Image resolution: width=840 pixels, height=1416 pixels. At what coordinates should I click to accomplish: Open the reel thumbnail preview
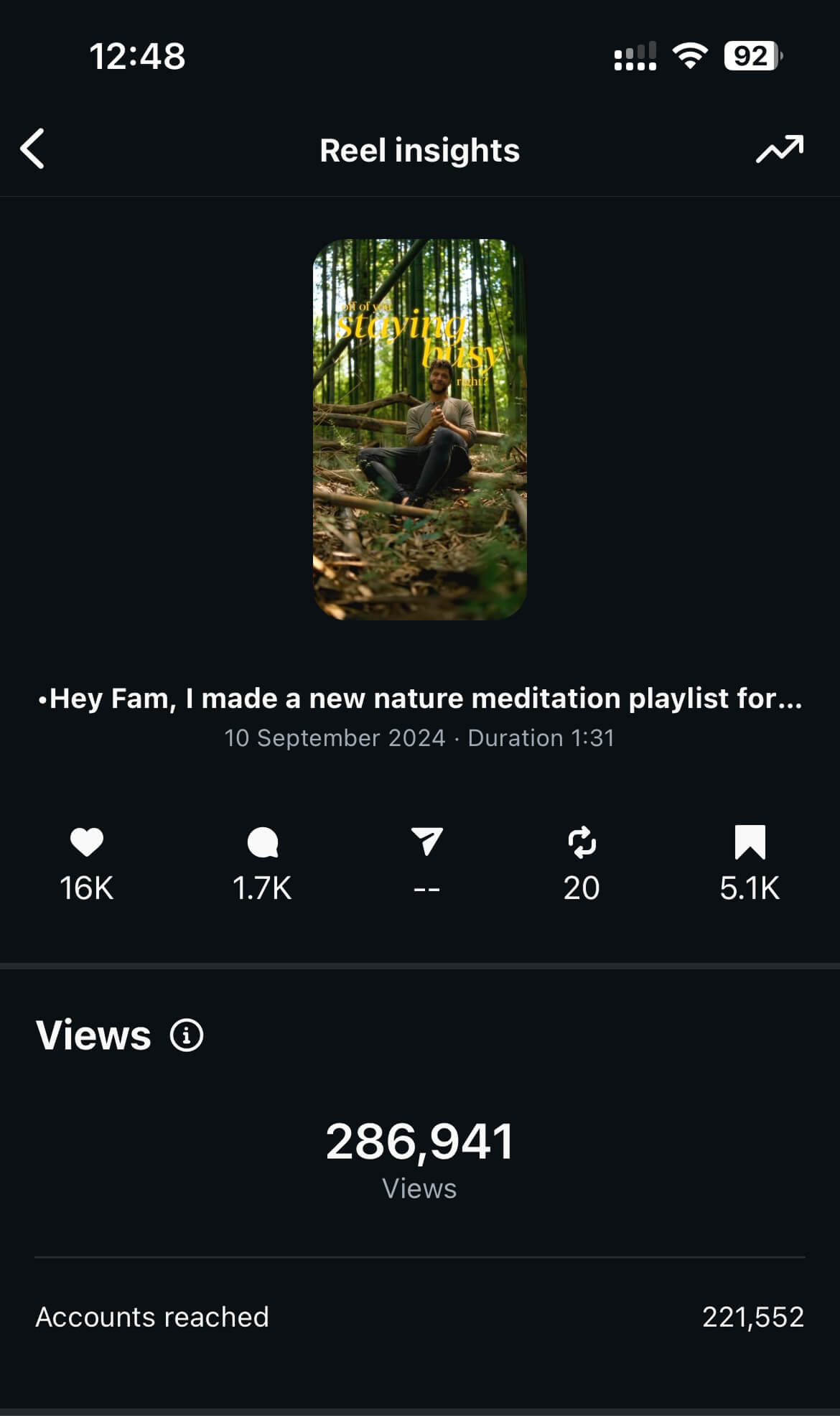(420, 429)
